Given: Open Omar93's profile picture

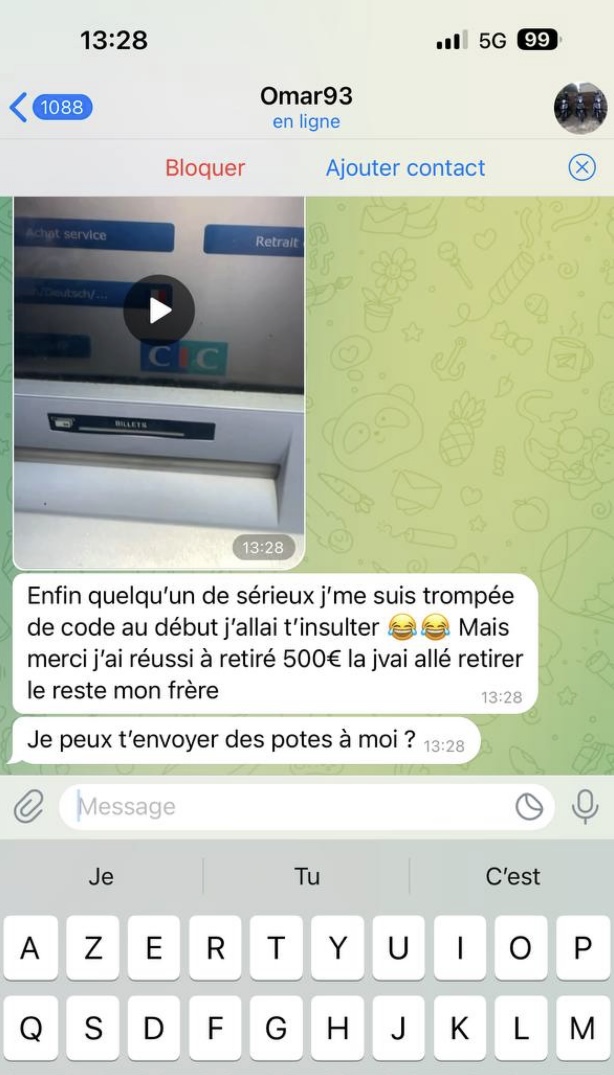Looking at the screenshot, I should [580, 107].
